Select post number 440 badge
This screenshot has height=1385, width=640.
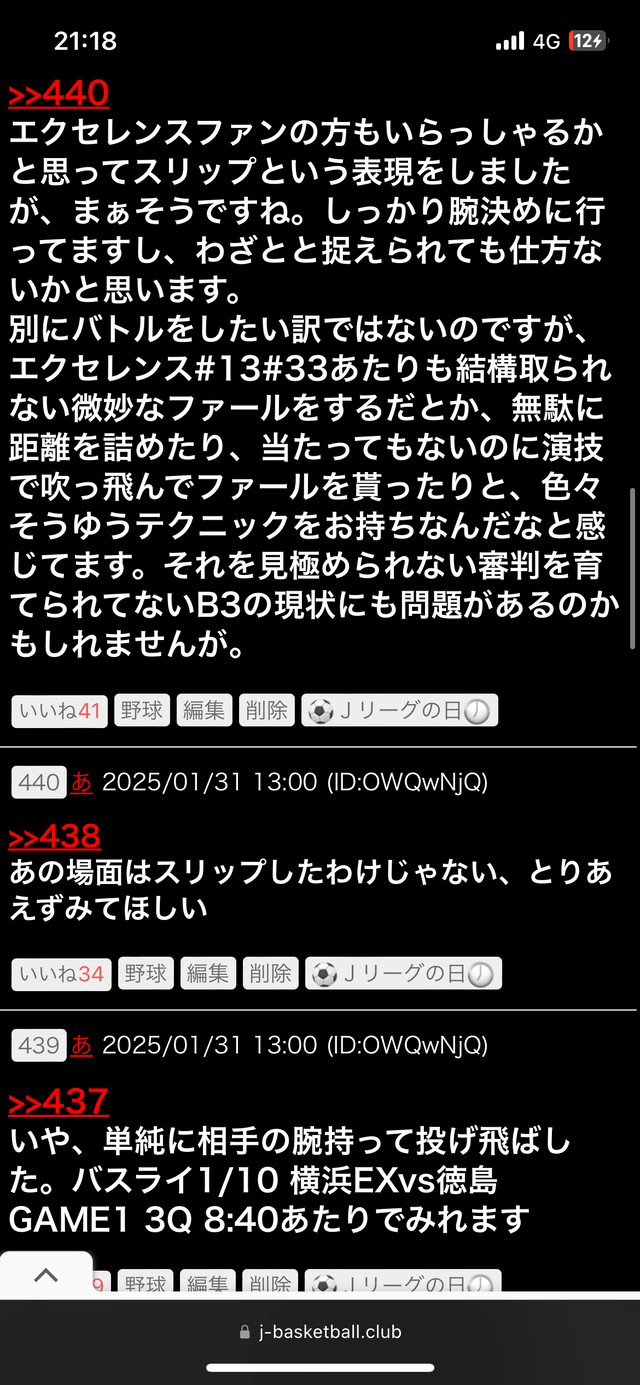pos(39,782)
